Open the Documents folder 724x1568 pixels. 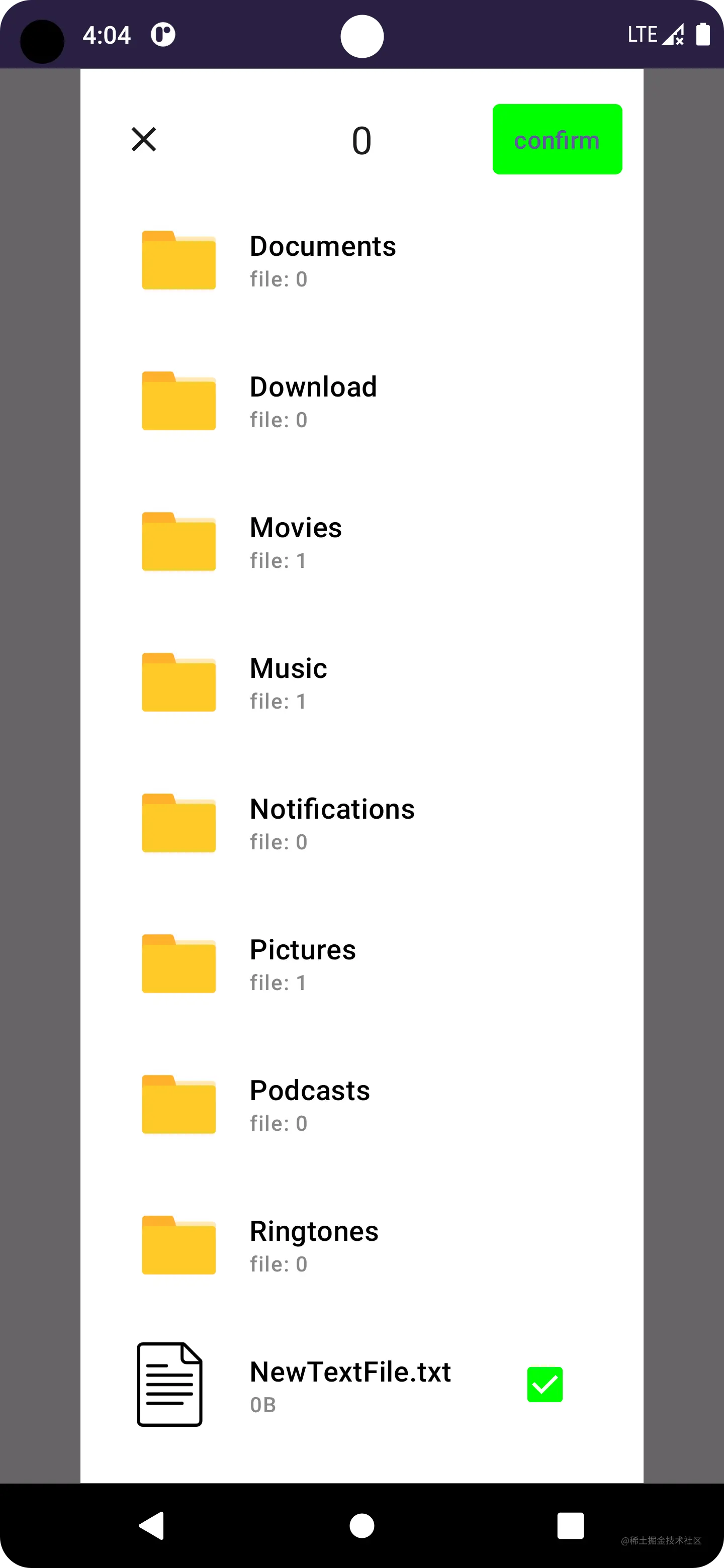coord(323,260)
